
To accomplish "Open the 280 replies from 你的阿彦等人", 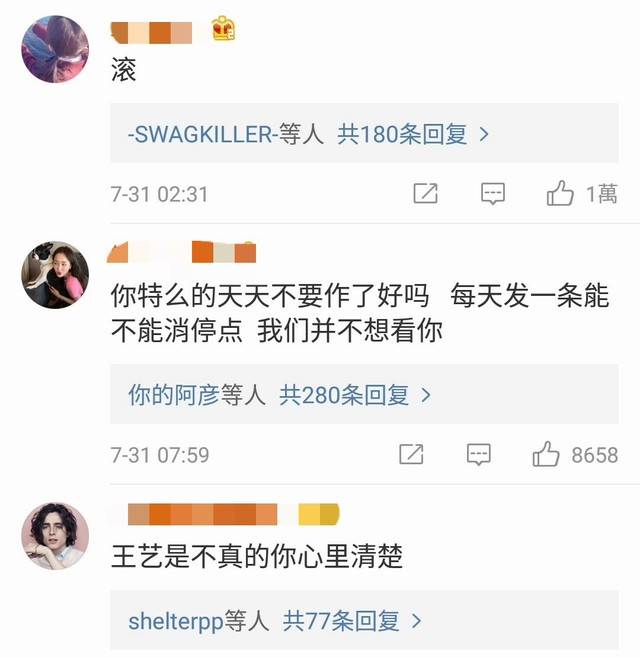I will [x=364, y=394].
